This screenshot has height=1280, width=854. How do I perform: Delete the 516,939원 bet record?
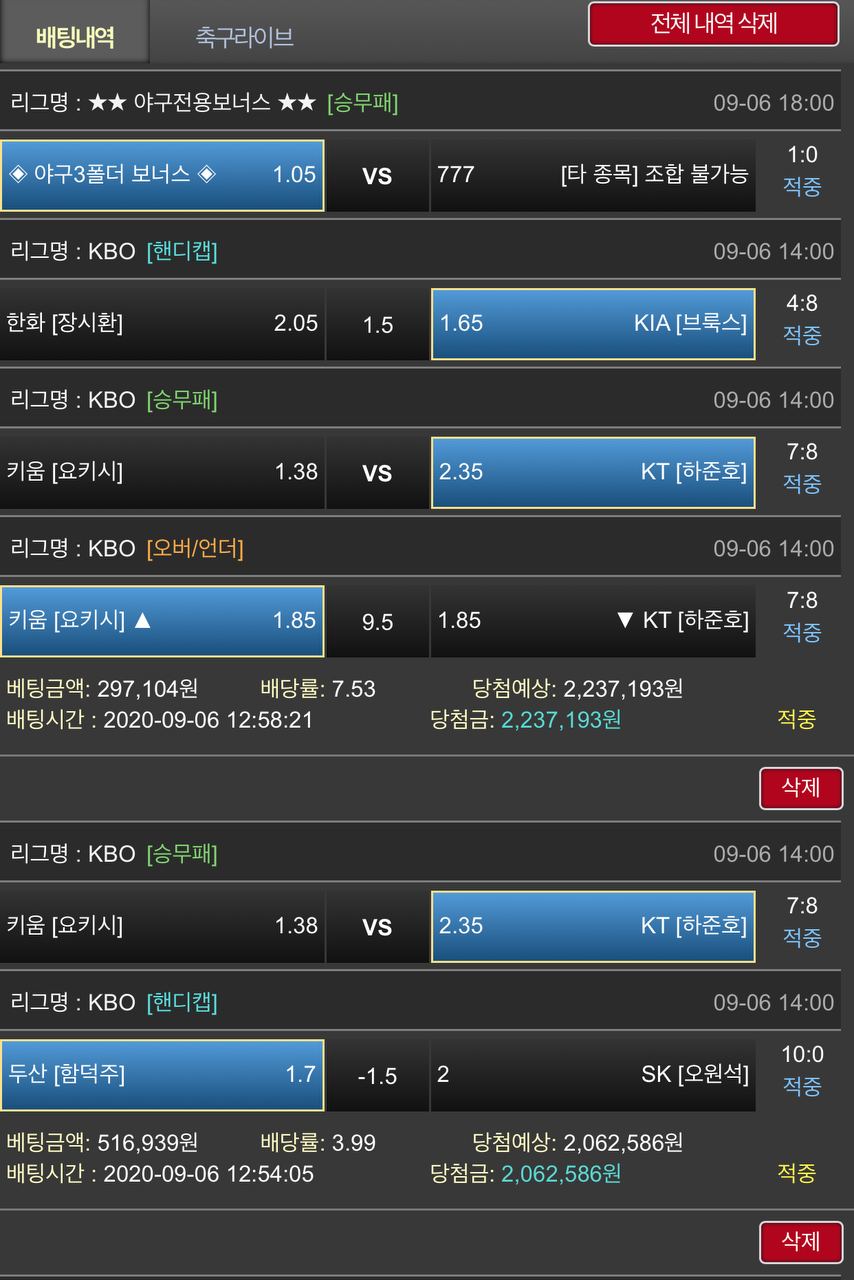coord(800,1242)
